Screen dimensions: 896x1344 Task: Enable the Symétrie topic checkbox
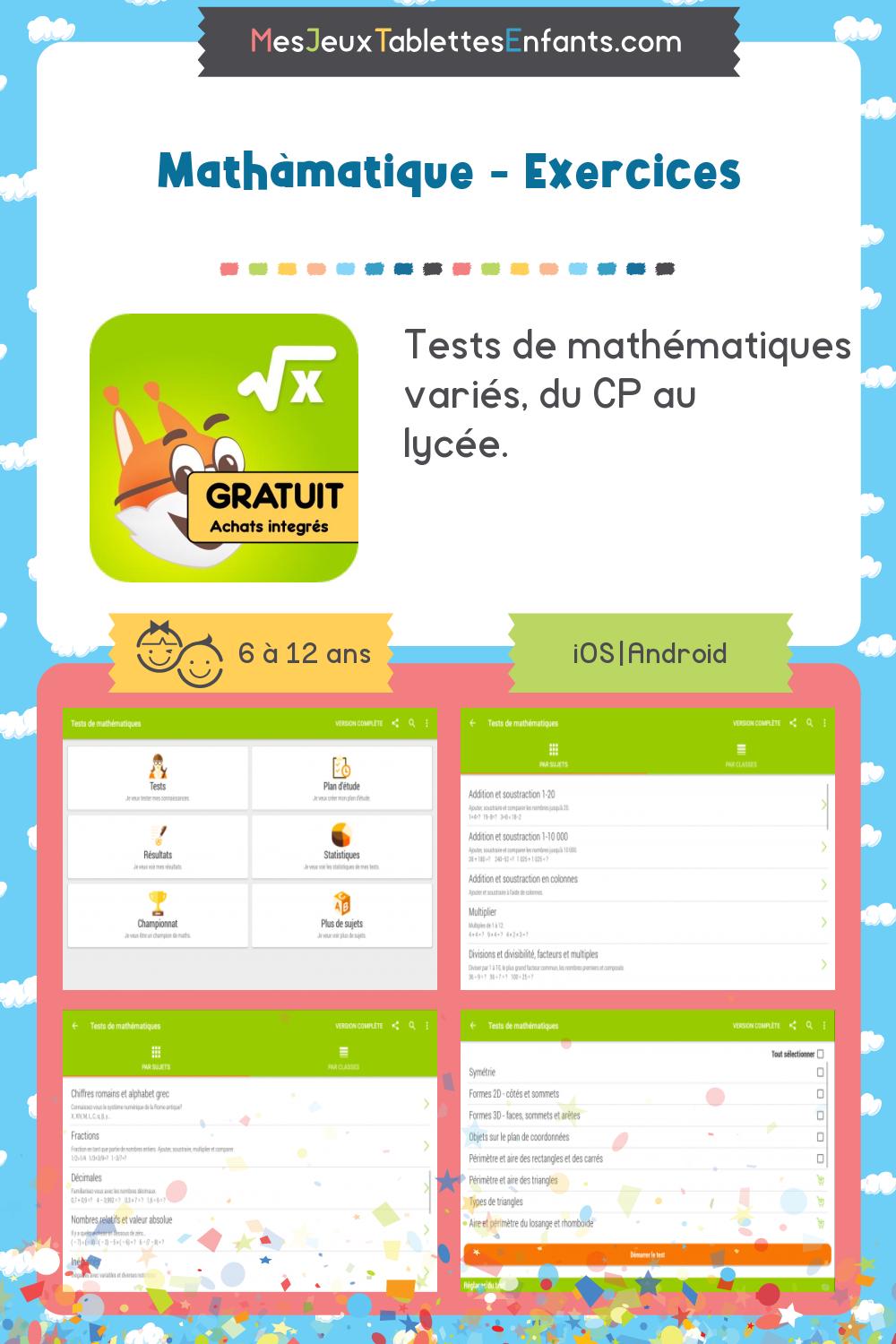pos(817,1070)
